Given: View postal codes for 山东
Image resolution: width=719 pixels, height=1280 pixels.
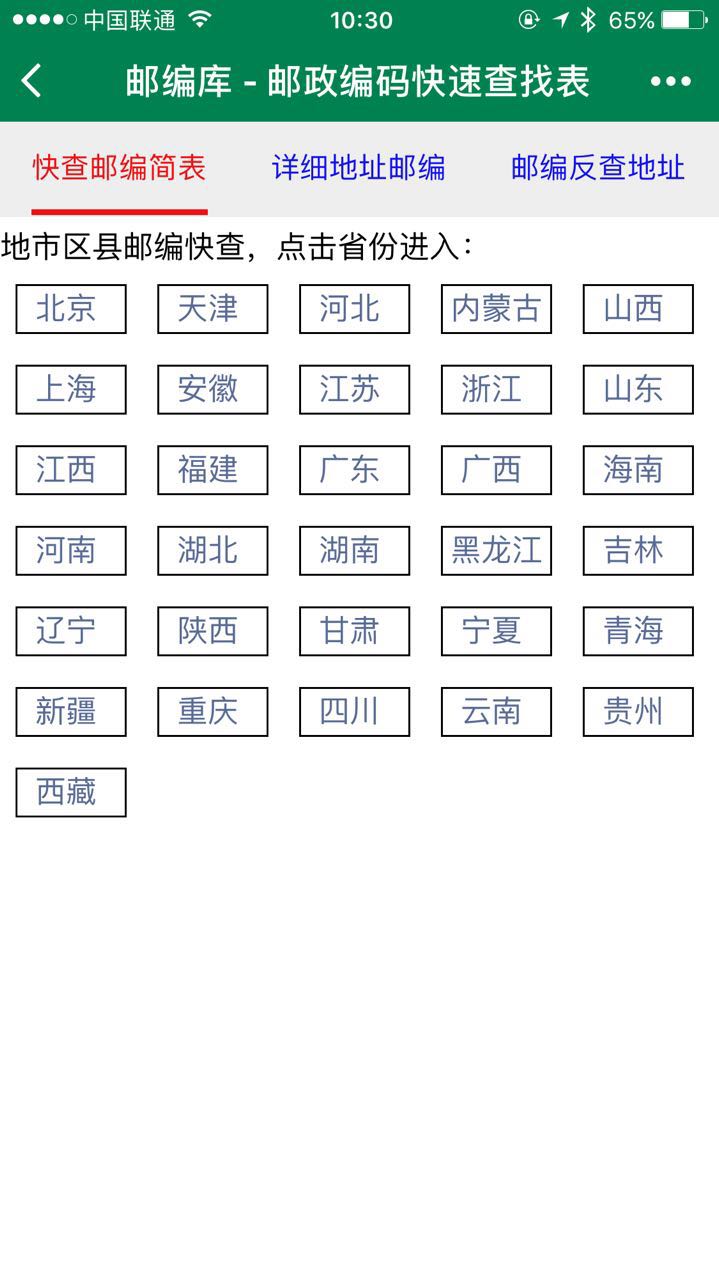Looking at the screenshot, I should click(638, 390).
